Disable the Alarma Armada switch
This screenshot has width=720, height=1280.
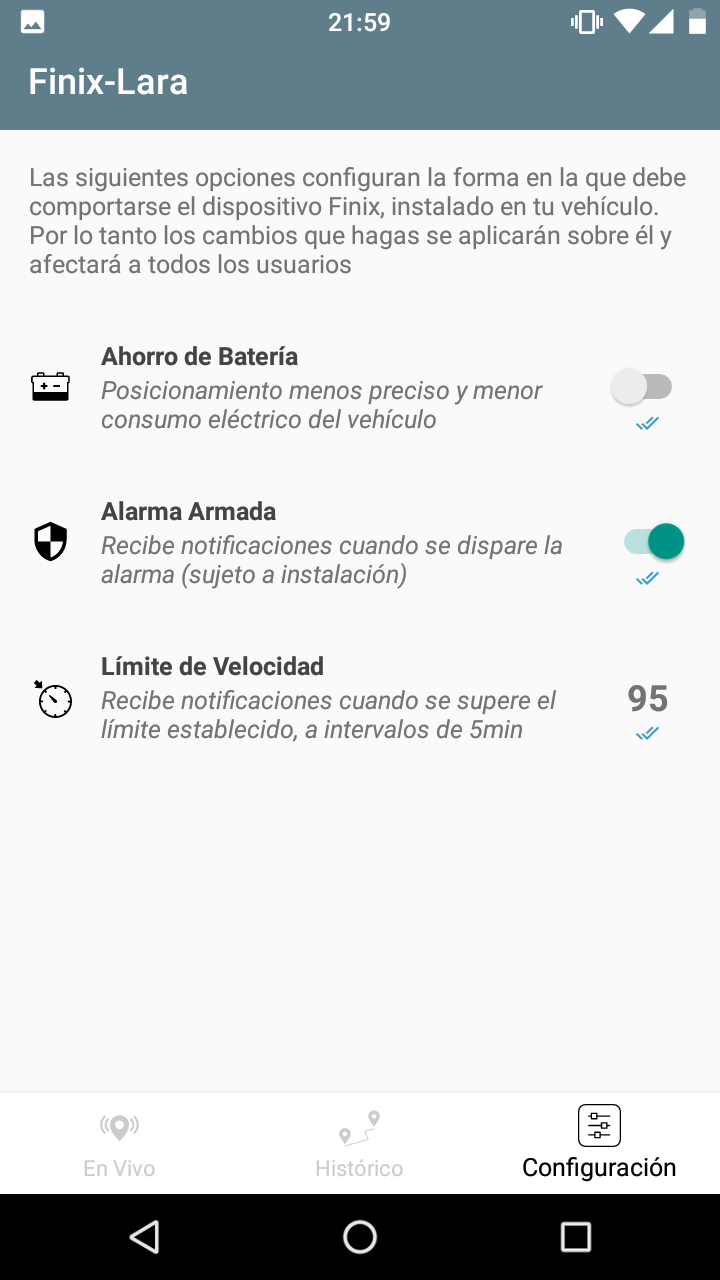tap(654, 542)
